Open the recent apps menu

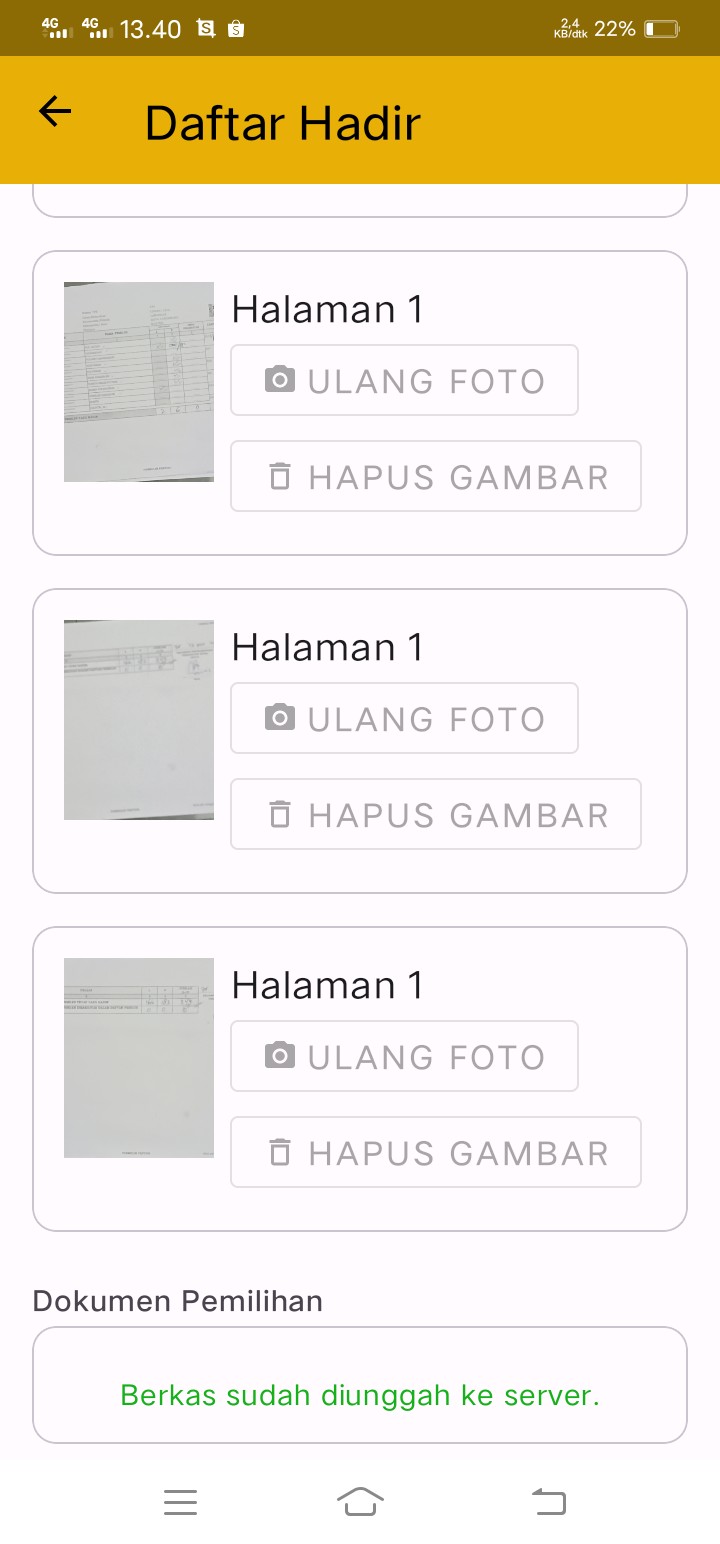point(180,1501)
